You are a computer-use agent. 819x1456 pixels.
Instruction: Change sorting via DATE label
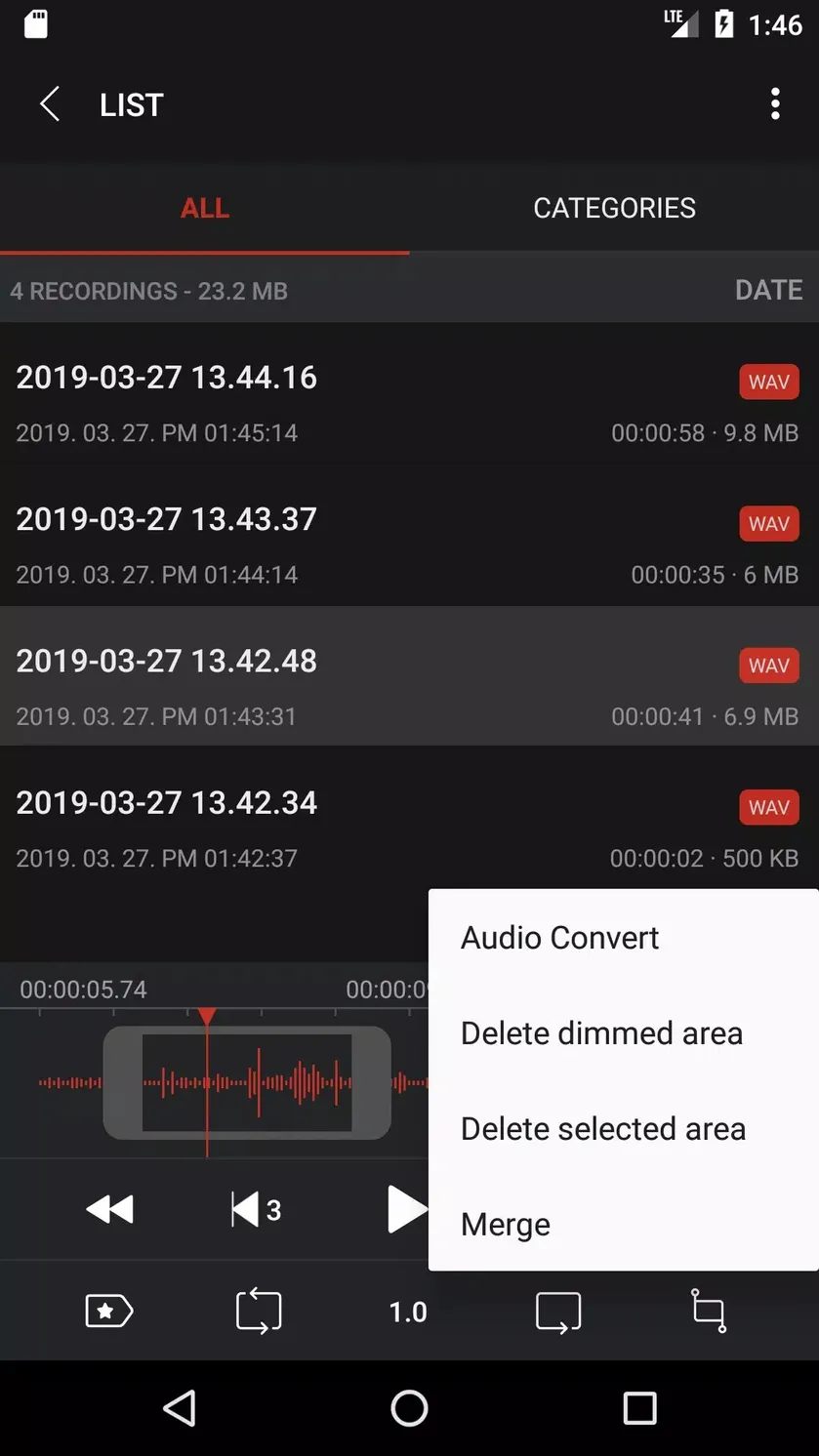(768, 291)
